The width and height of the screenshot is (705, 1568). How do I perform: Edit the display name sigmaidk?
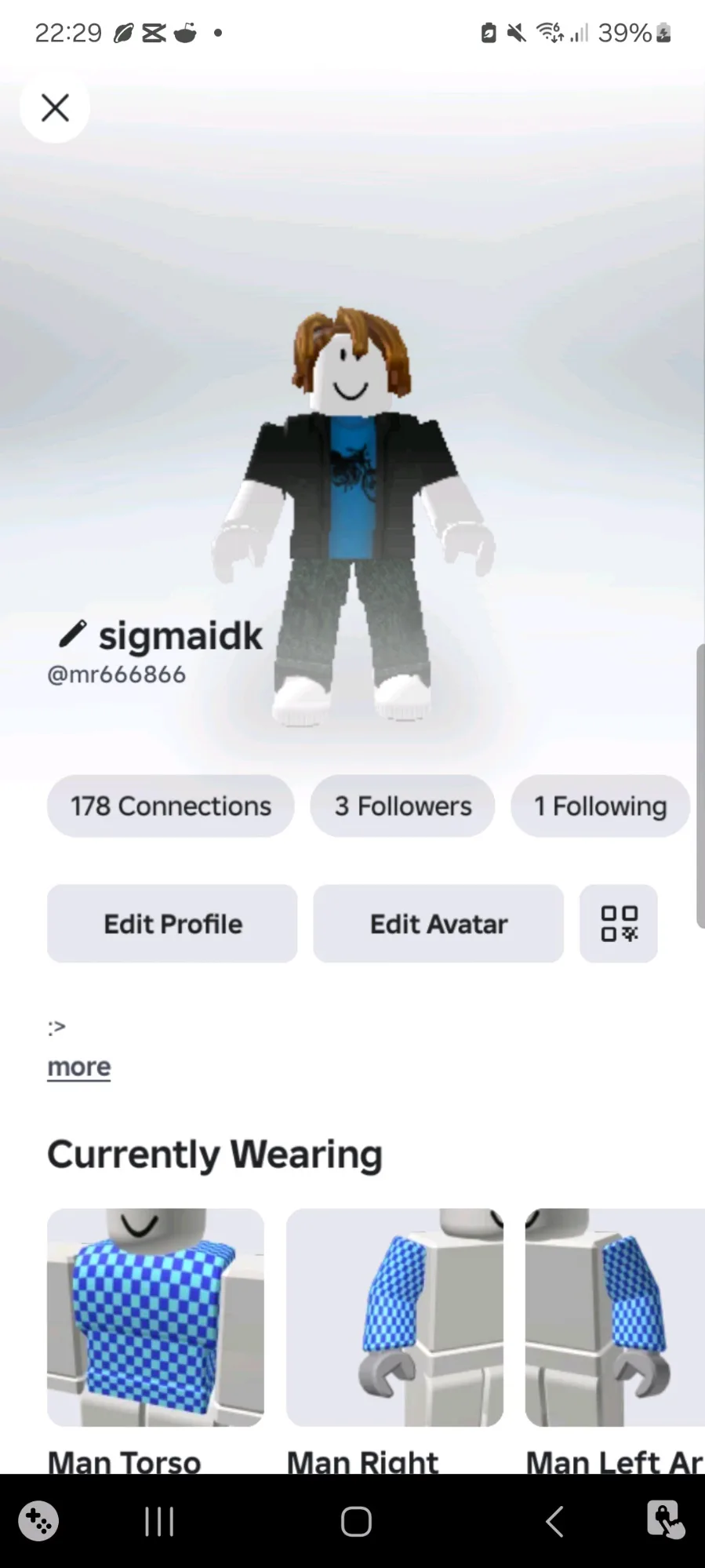pos(72,634)
